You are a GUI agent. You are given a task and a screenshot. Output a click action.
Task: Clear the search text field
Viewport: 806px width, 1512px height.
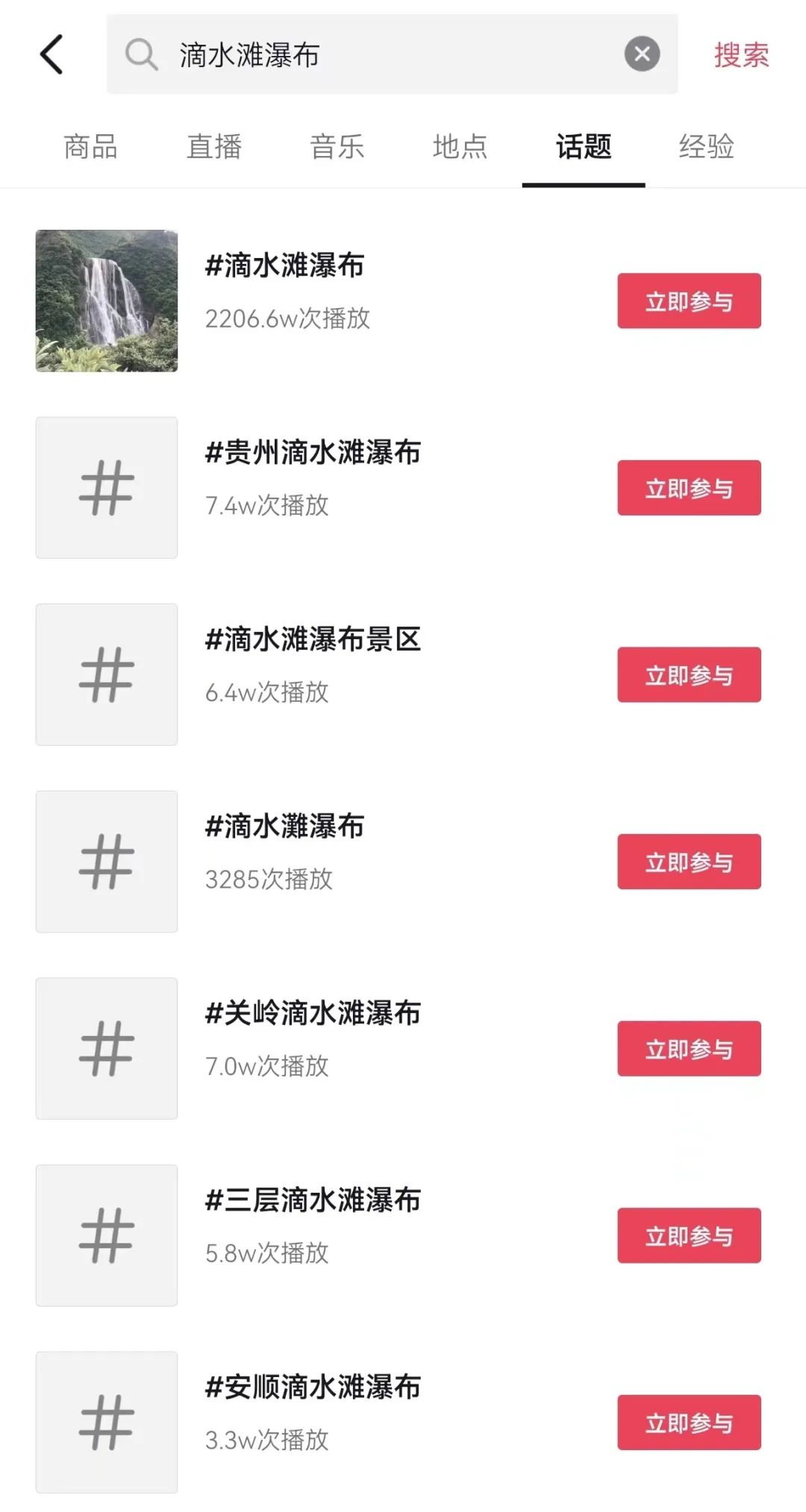pyautogui.click(x=642, y=54)
